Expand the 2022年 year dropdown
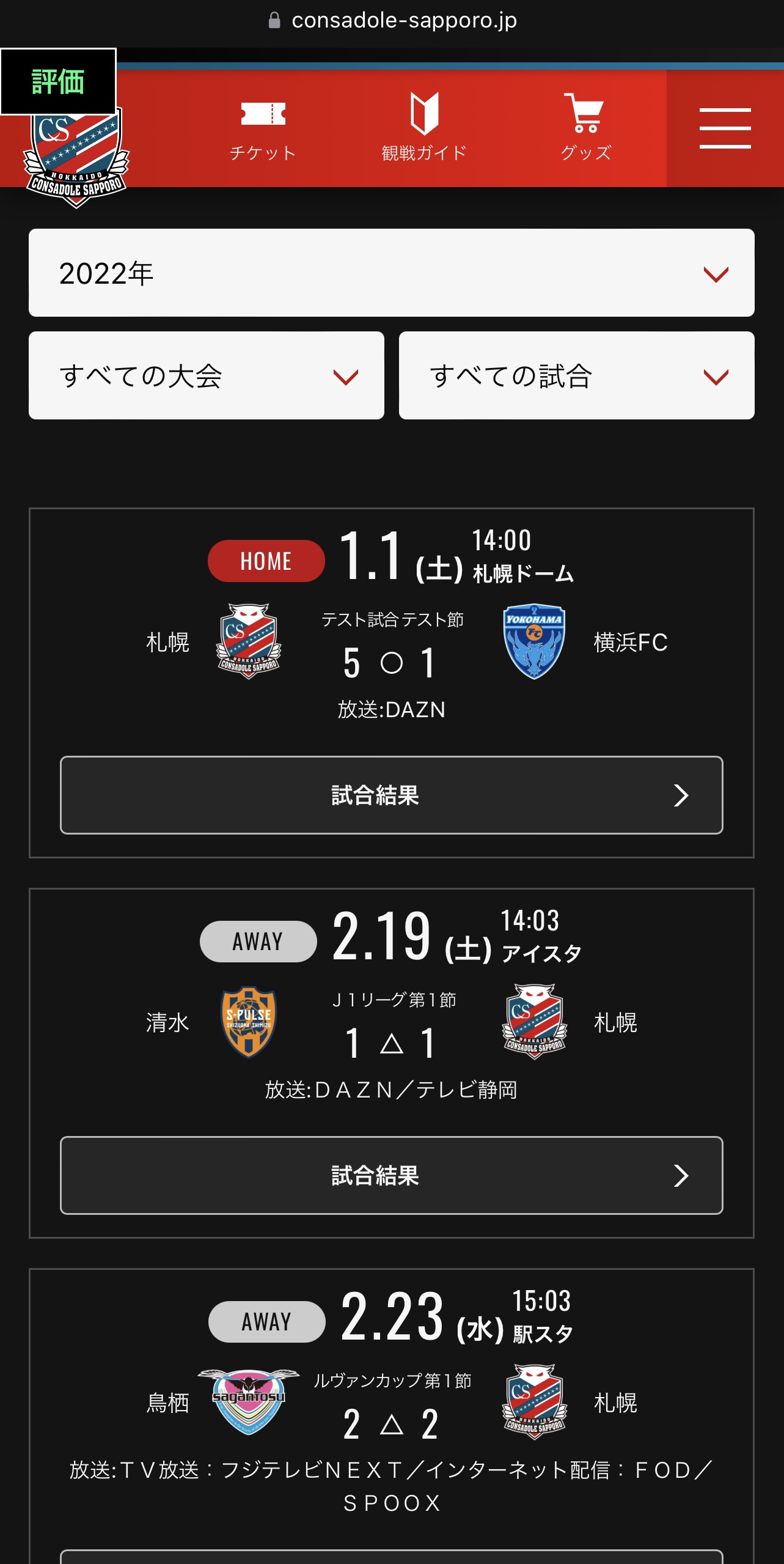Screen dimensions: 784x1564 tap(391, 273)
